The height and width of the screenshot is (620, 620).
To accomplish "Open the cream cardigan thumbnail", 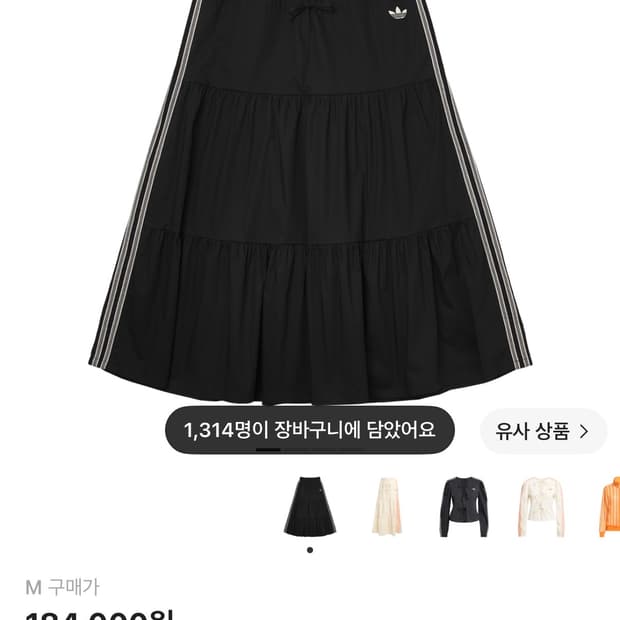I will click(542, 507).
